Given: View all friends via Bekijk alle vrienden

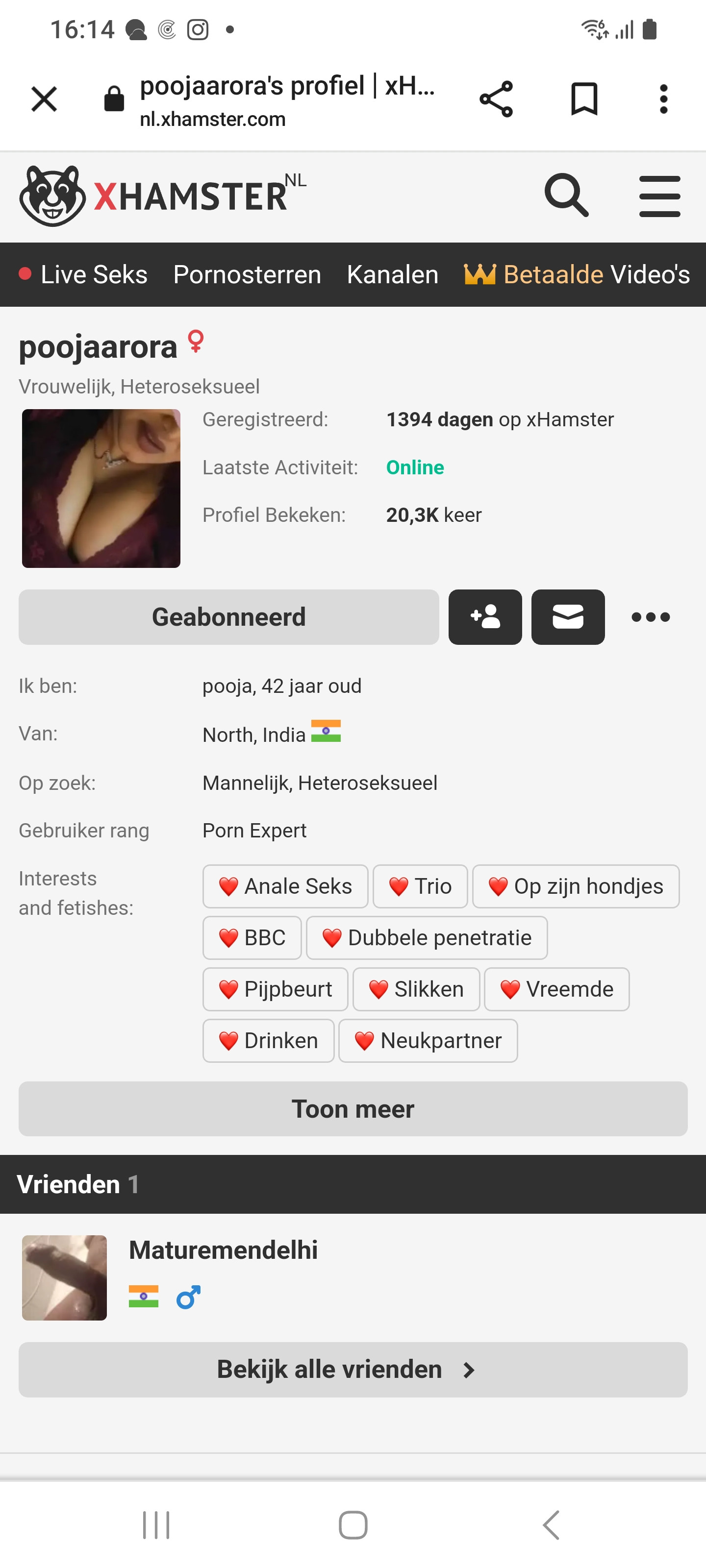Looking at the screenshot, I should [353, 1370].
